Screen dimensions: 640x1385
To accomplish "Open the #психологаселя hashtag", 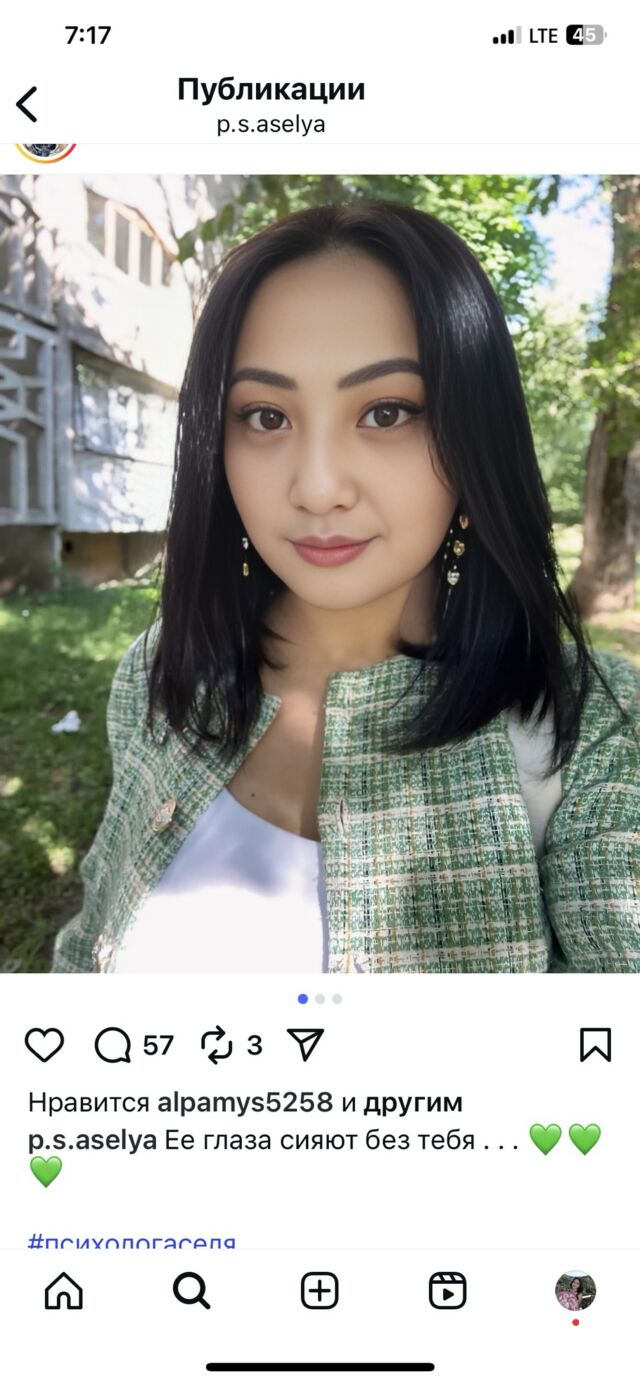I will (x=132, y=1243).
